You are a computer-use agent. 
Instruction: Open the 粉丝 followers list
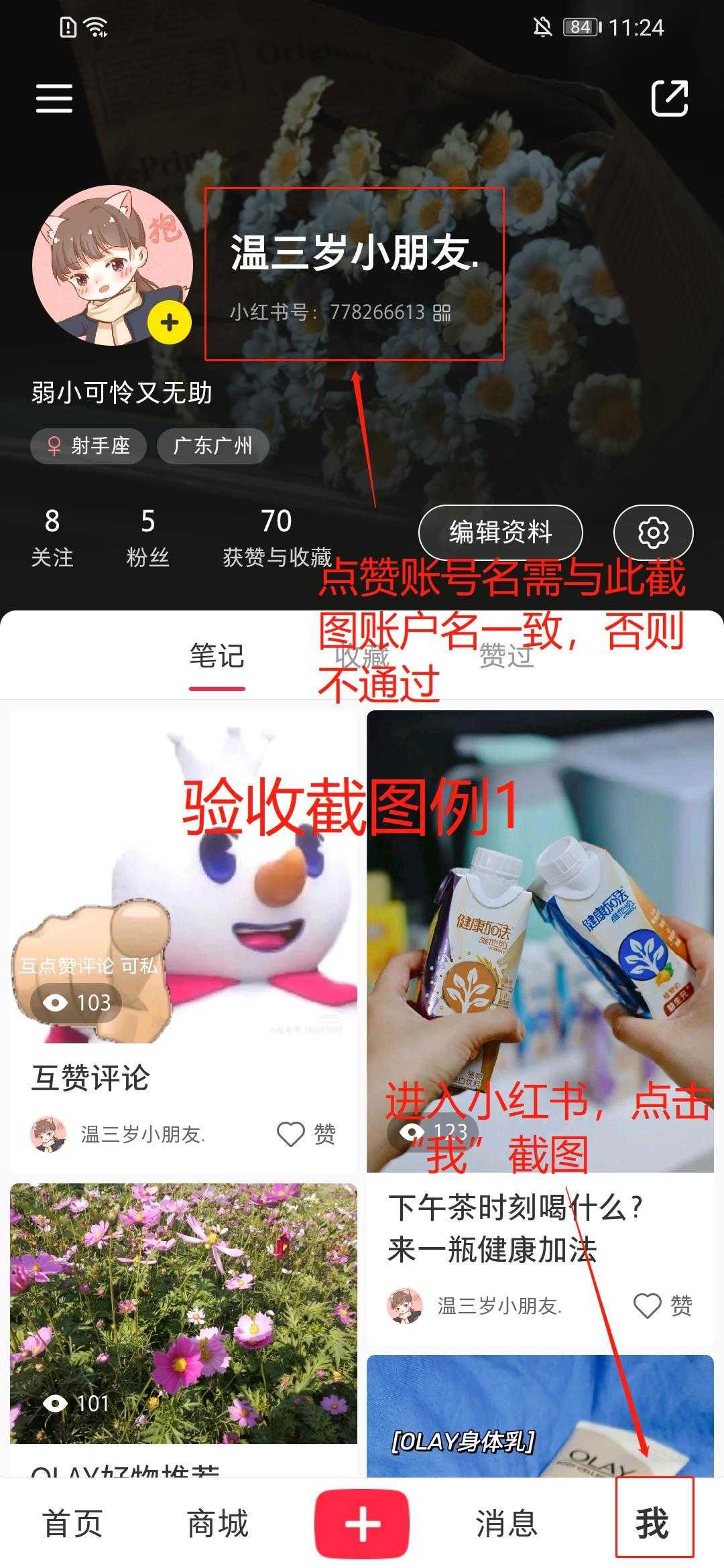(147, 537)
